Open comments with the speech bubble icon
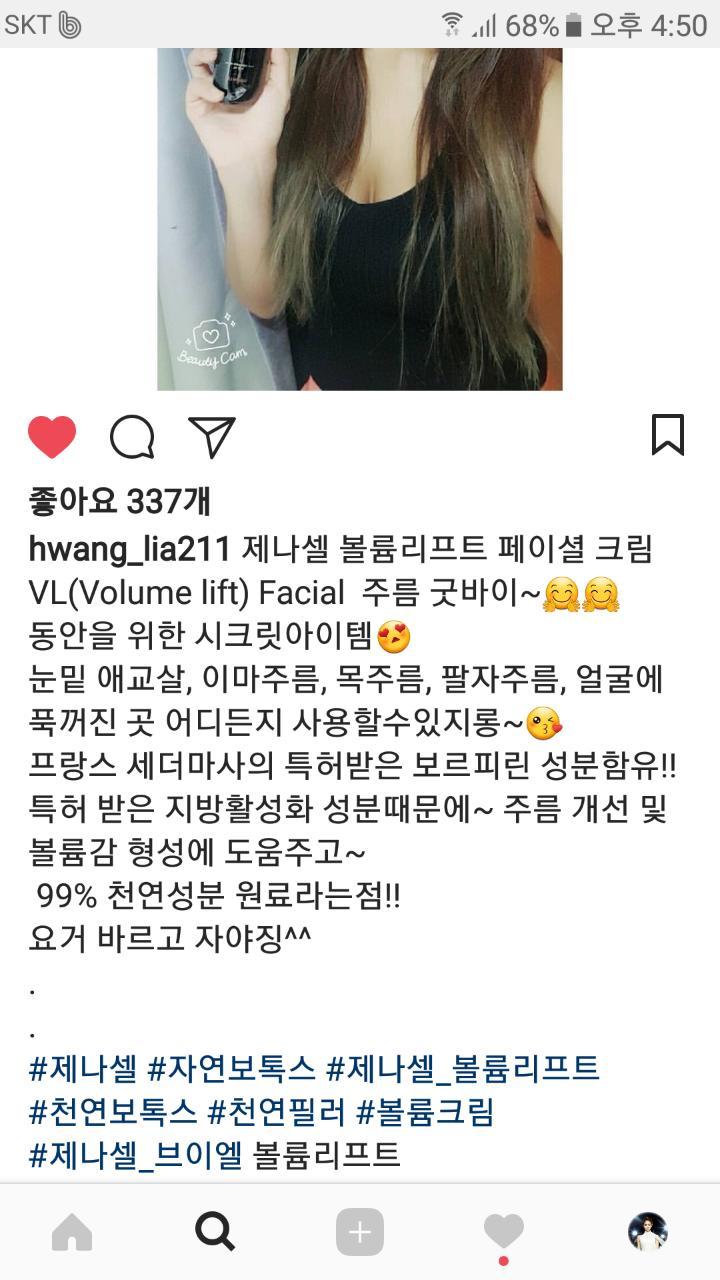Image resolution: width=720 pixels, height=1280 pixels. (x=132, y=437)
